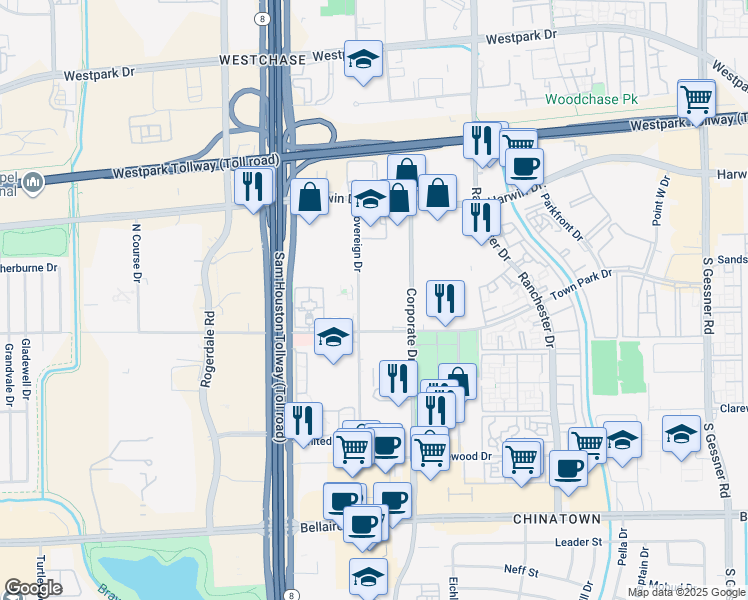
Task: Open the school marker on Westpark Dr in Westchase
Action: click(364, 60)
